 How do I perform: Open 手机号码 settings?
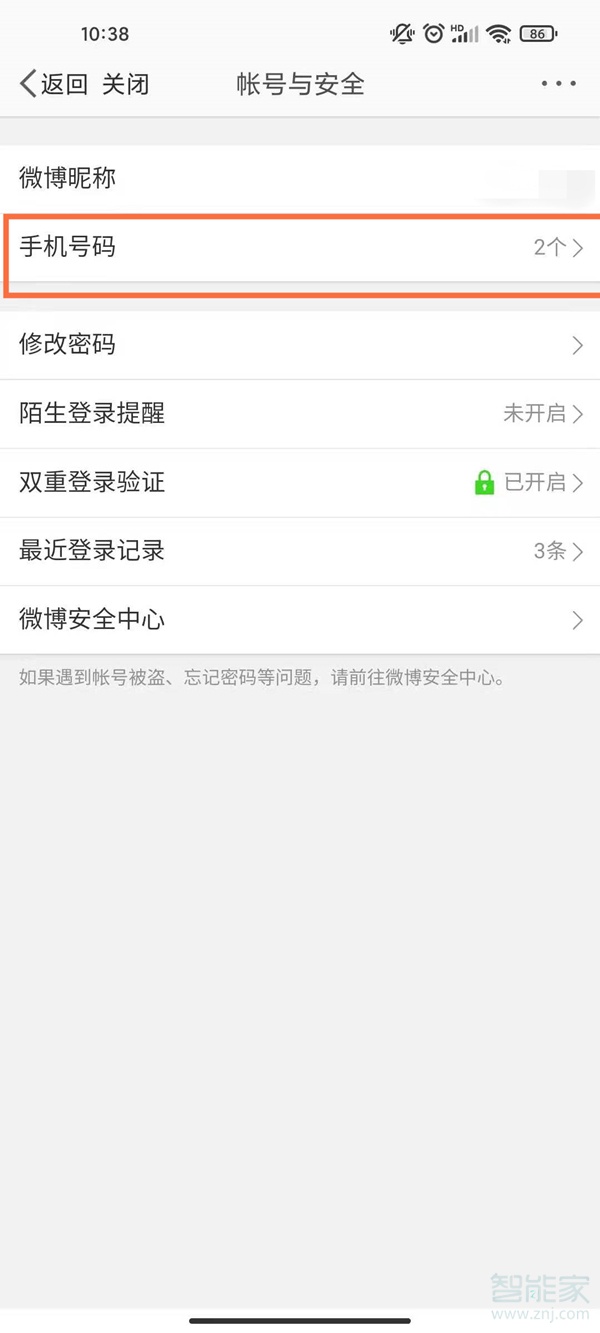[300, 247]
